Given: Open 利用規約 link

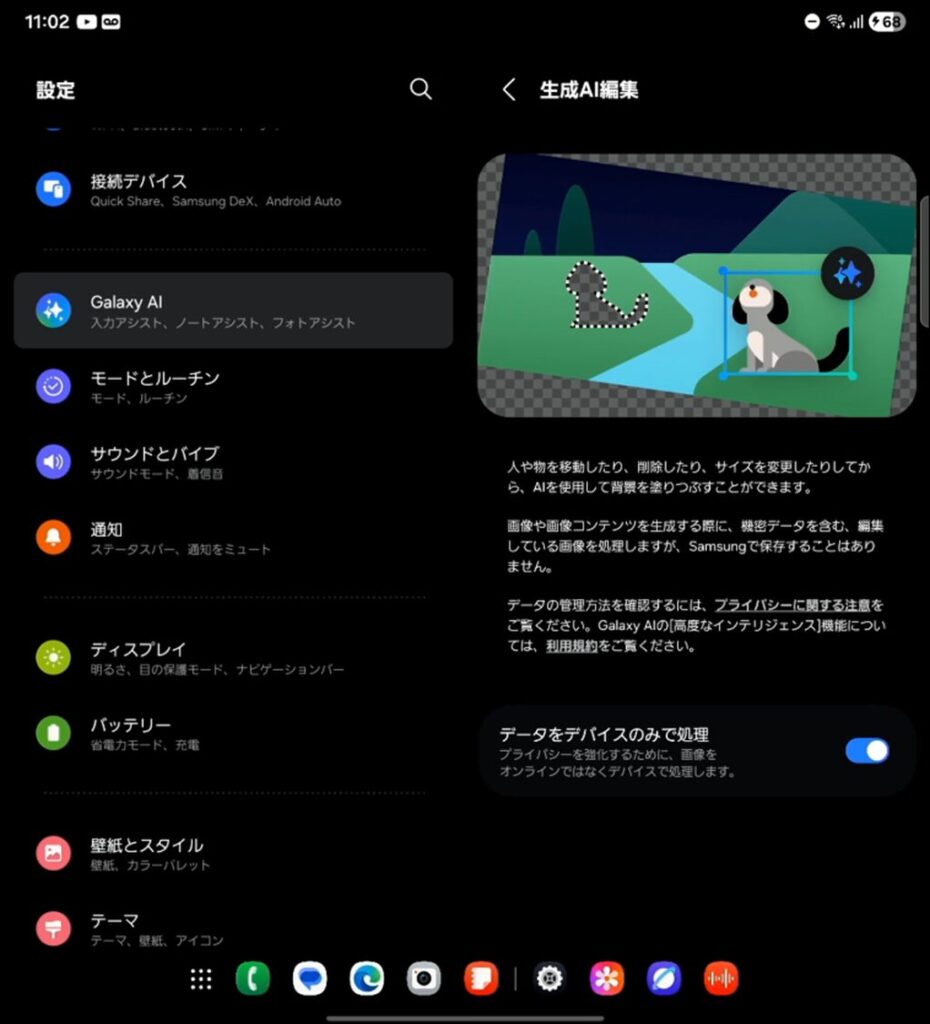Looking at the screenshot, I should tap(572, 646).
